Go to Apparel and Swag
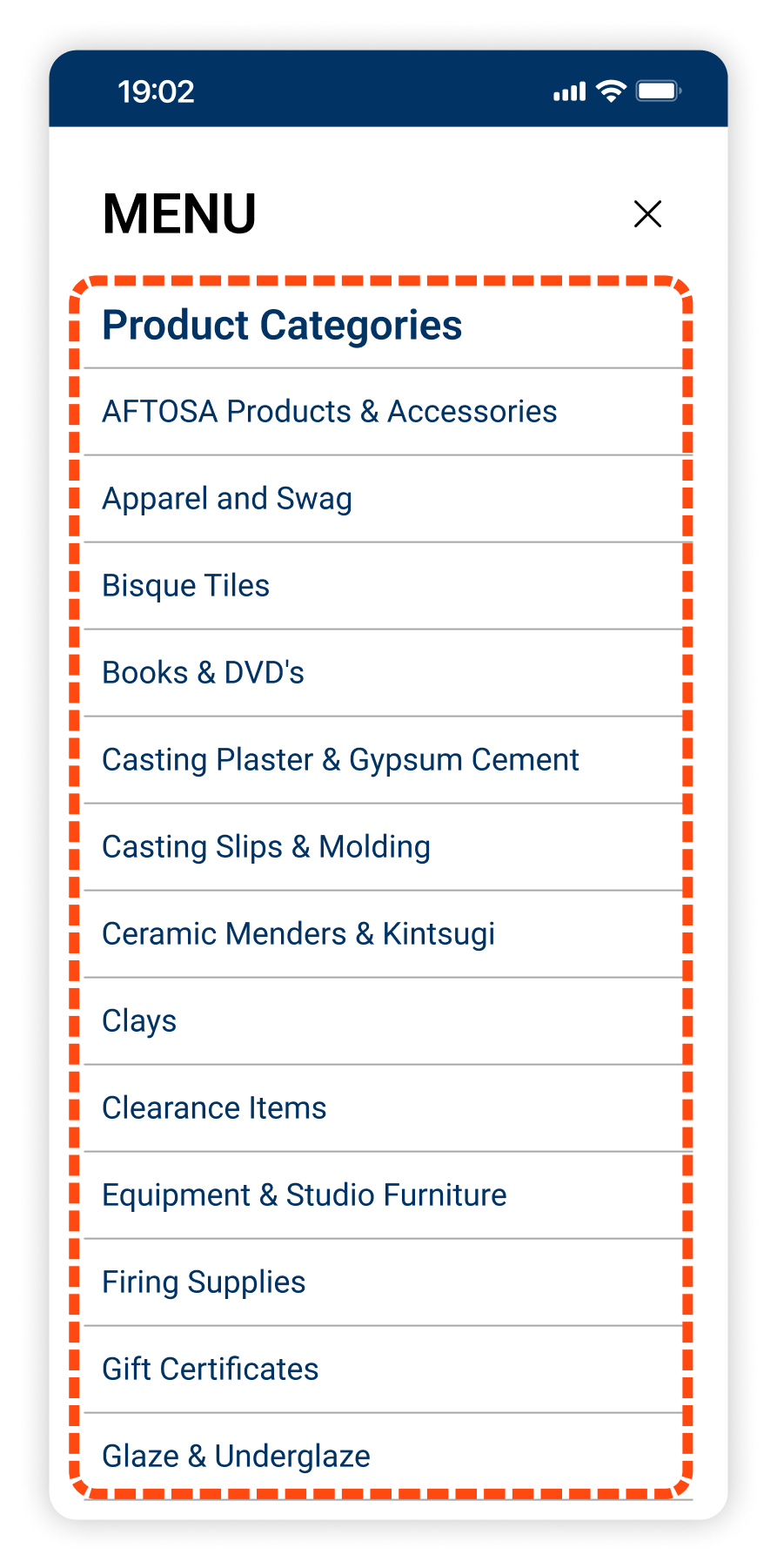The width and height of the screenshot is (777, 1568). (227, 499)
